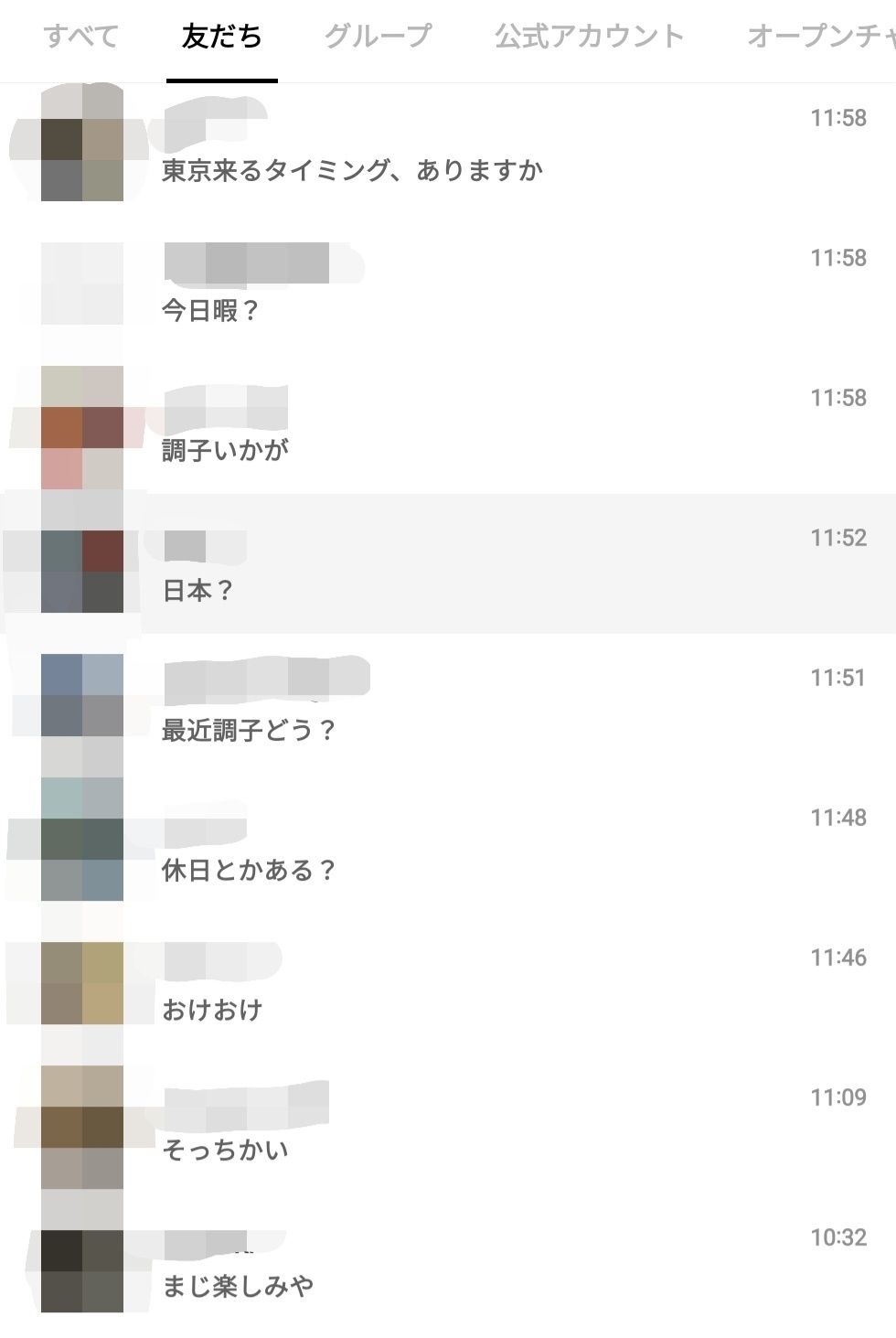Switch to the すべて tab
The image size is (896, 1338).
point(81,37)
